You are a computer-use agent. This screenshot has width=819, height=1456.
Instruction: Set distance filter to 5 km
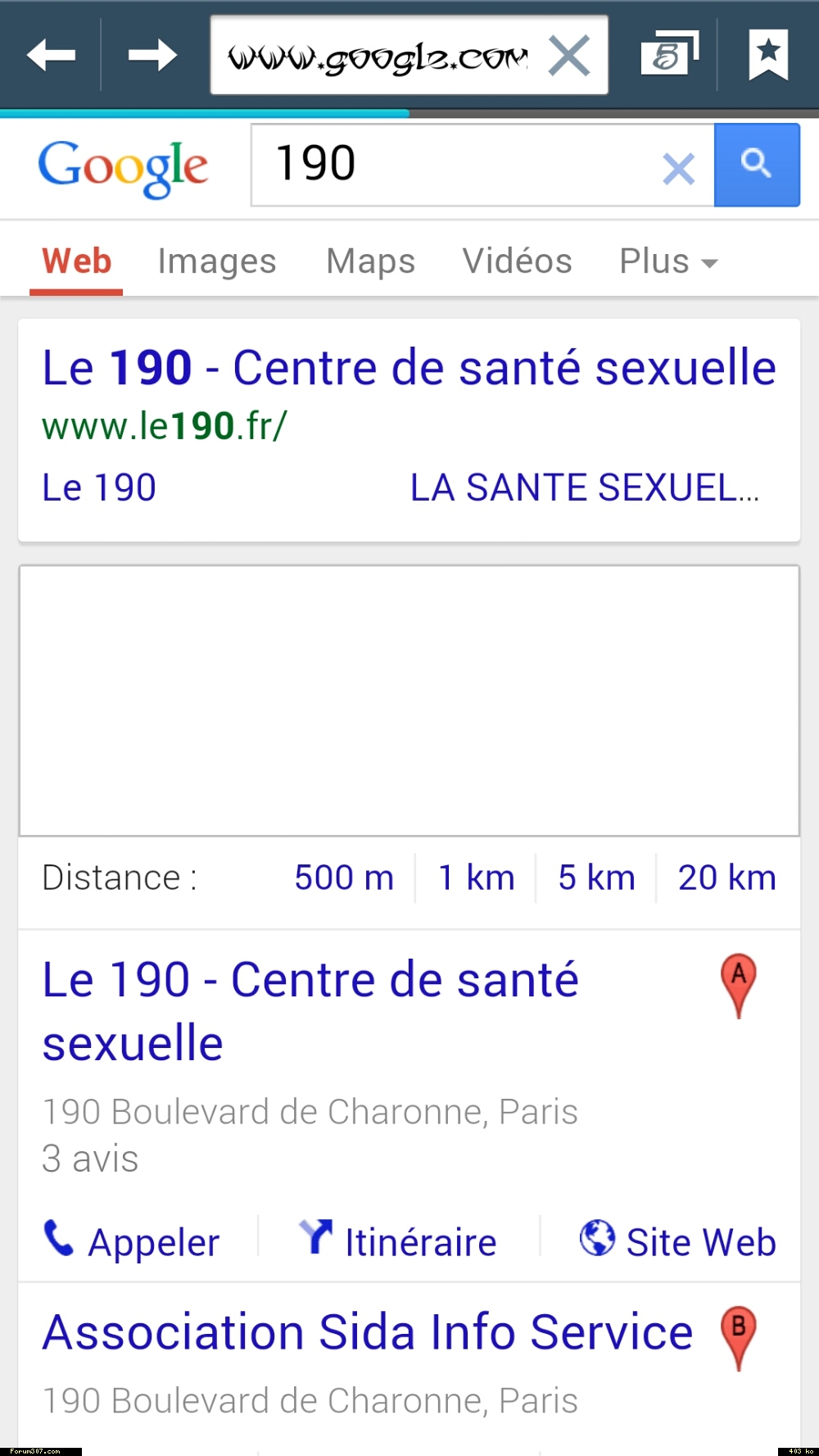pyautogui.click(x=596, y=878)
